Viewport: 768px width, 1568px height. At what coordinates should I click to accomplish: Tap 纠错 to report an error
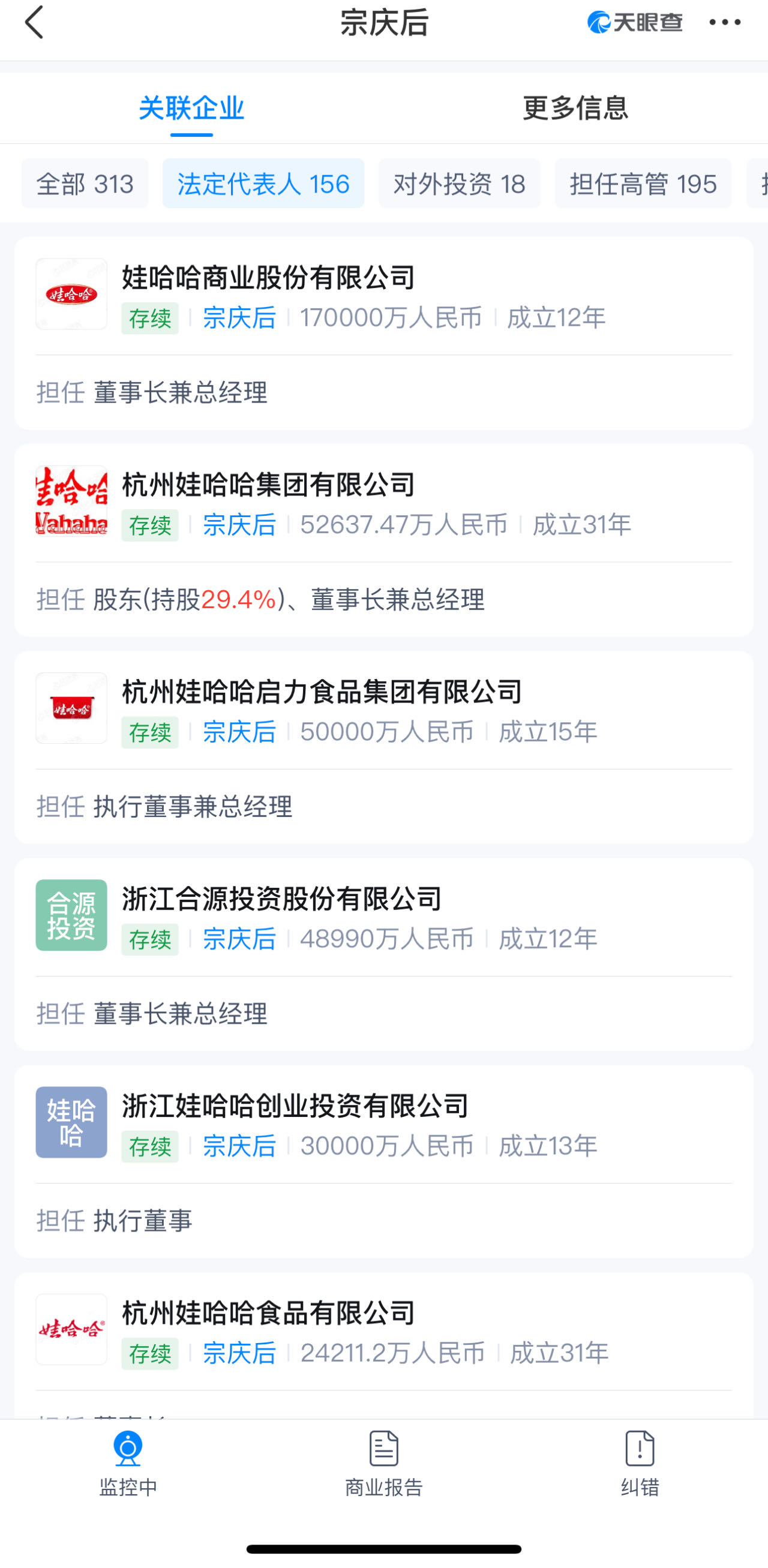[640, 1464]
